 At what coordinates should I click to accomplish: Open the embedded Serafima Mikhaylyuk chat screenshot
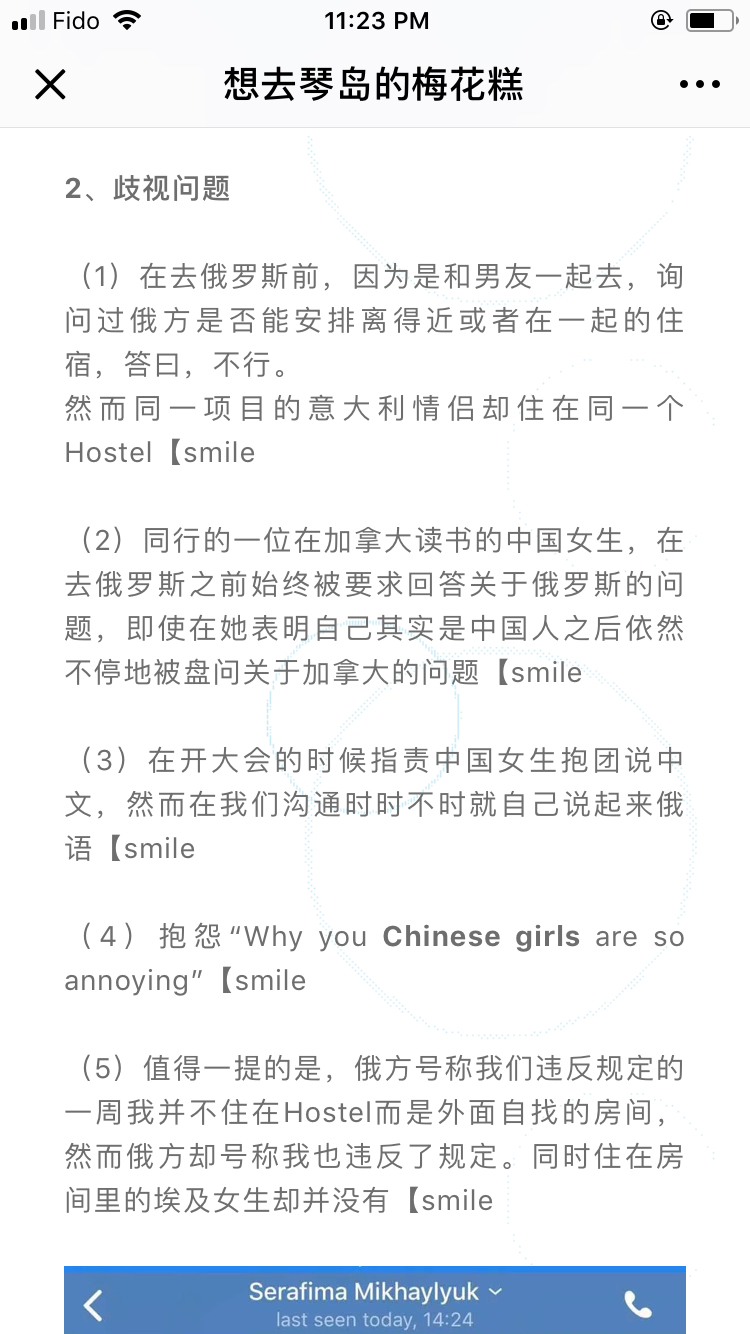pos(375,1300)
